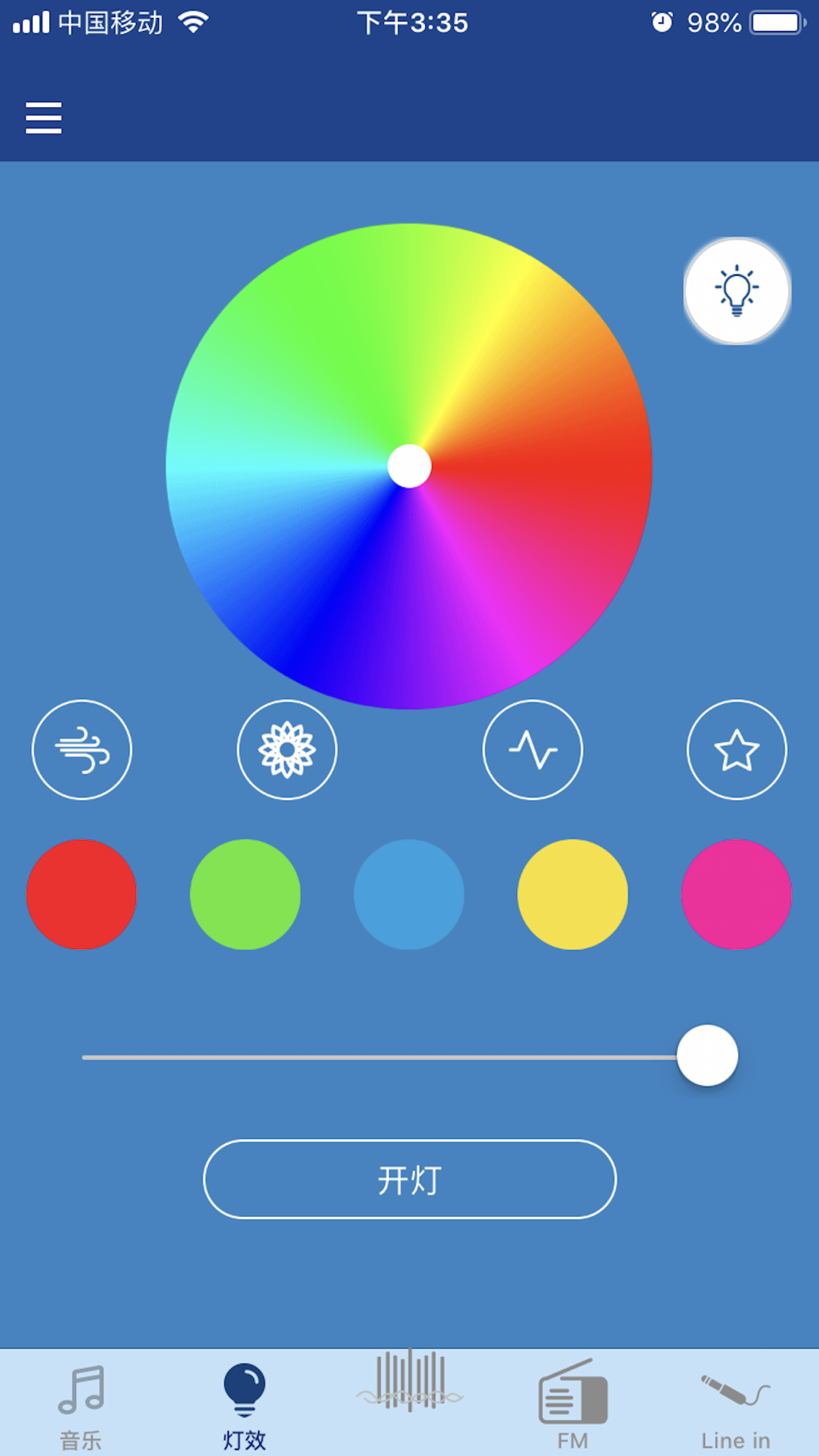Tap the 开灯 button

point(409,1179)
